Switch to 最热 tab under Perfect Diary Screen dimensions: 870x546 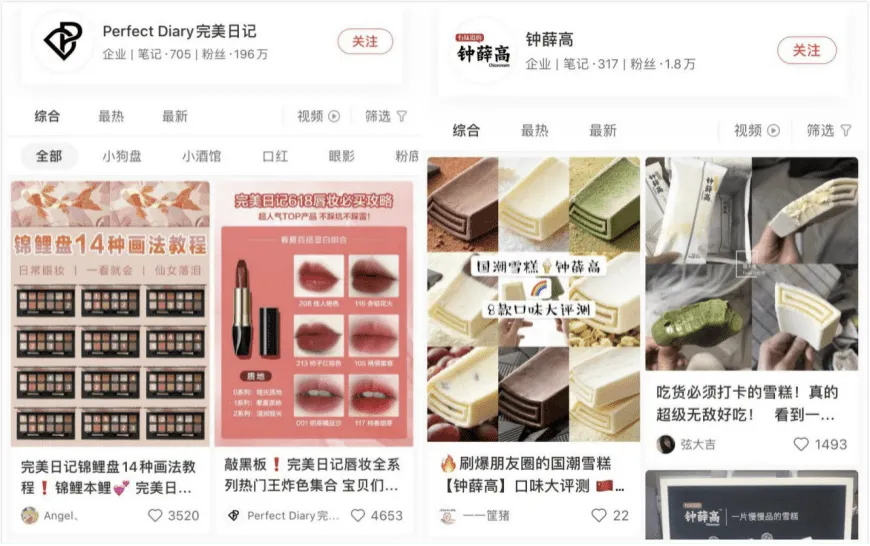tap(111, 116)
